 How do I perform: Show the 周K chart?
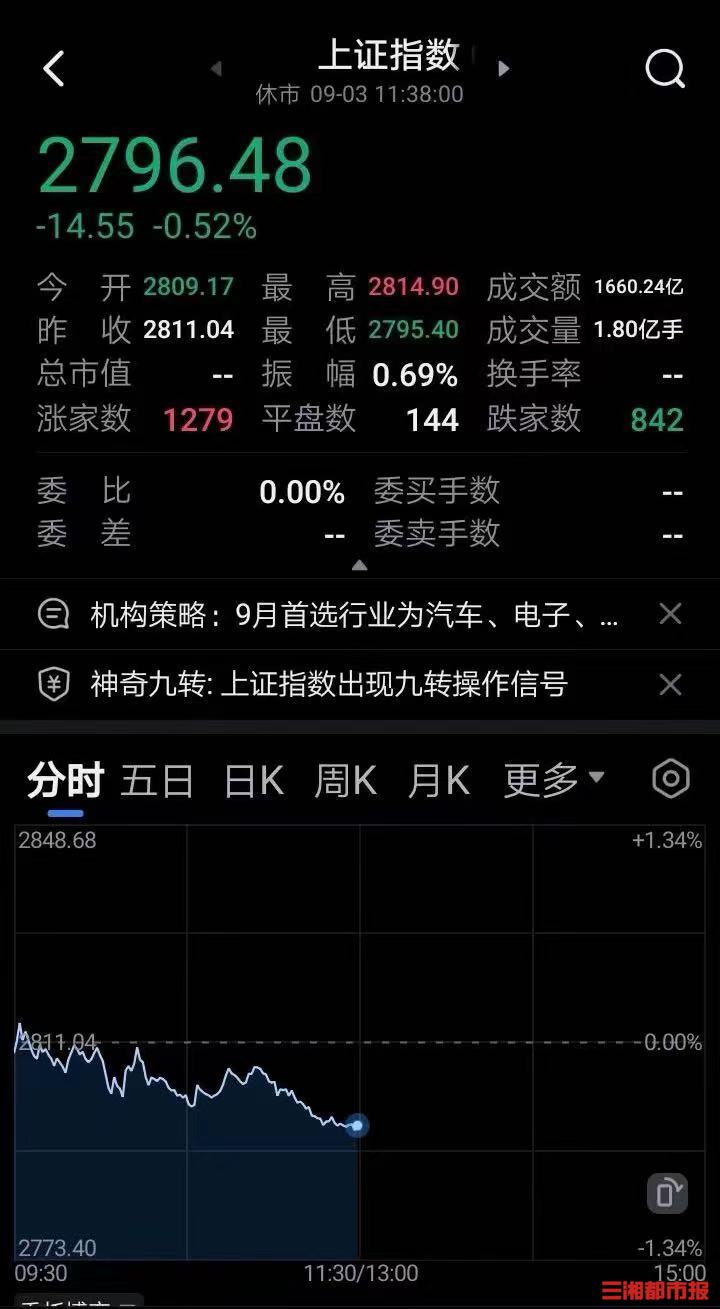click(345, 780)
